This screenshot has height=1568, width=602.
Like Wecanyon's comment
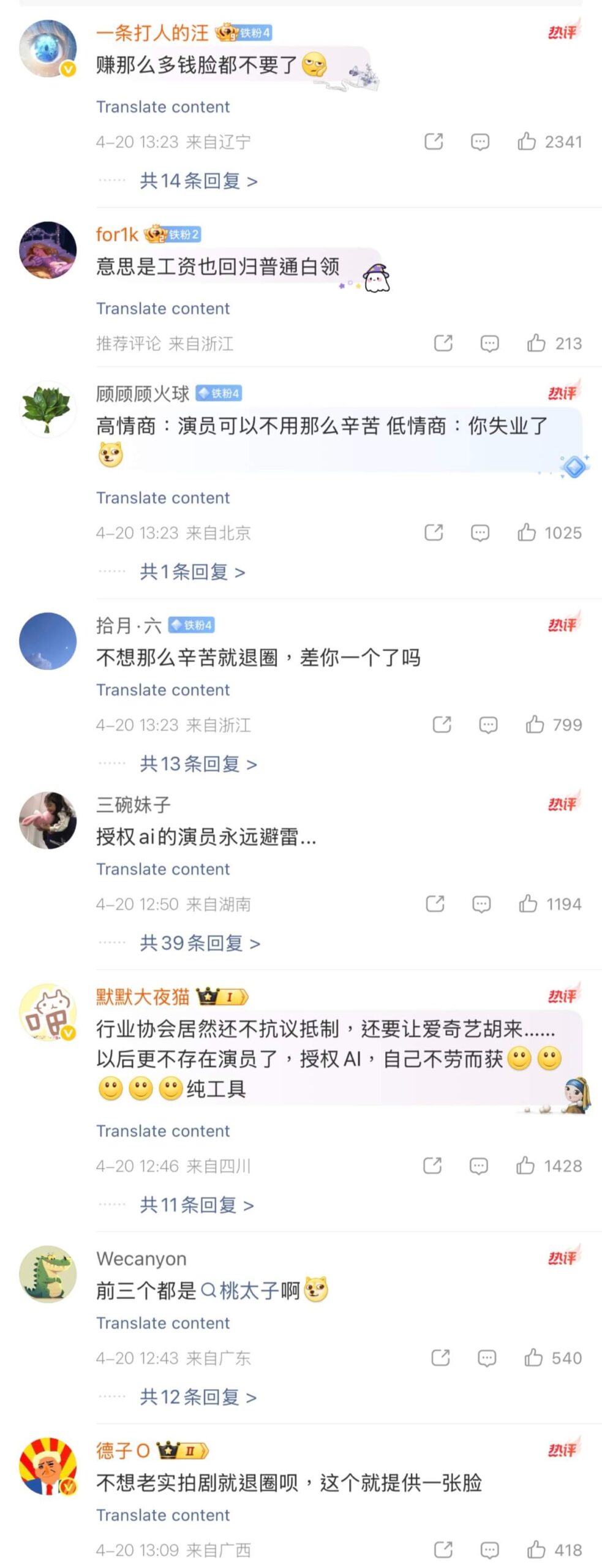pos(533,1358)
